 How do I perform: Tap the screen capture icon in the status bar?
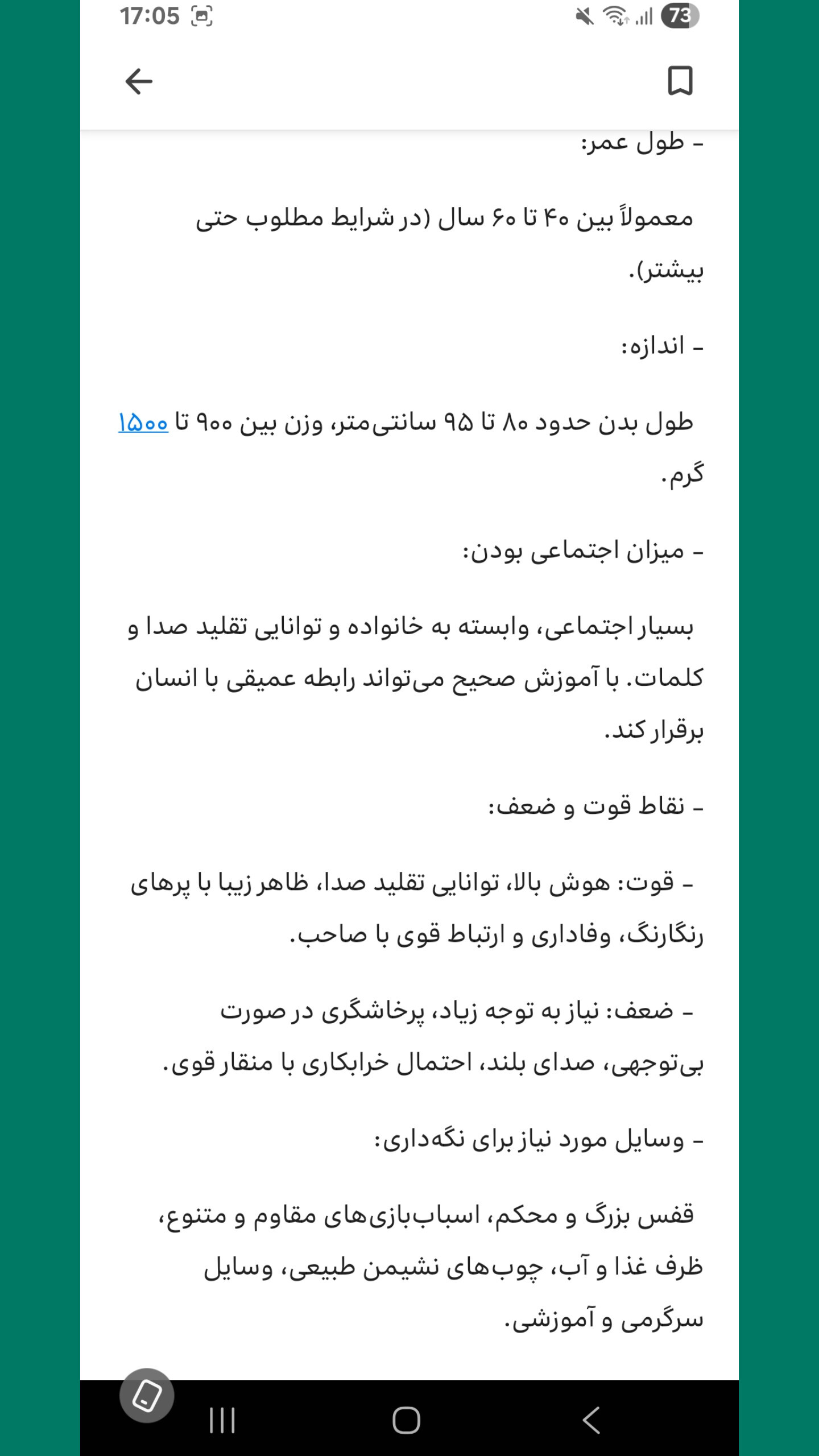click(x=202, y=17)
